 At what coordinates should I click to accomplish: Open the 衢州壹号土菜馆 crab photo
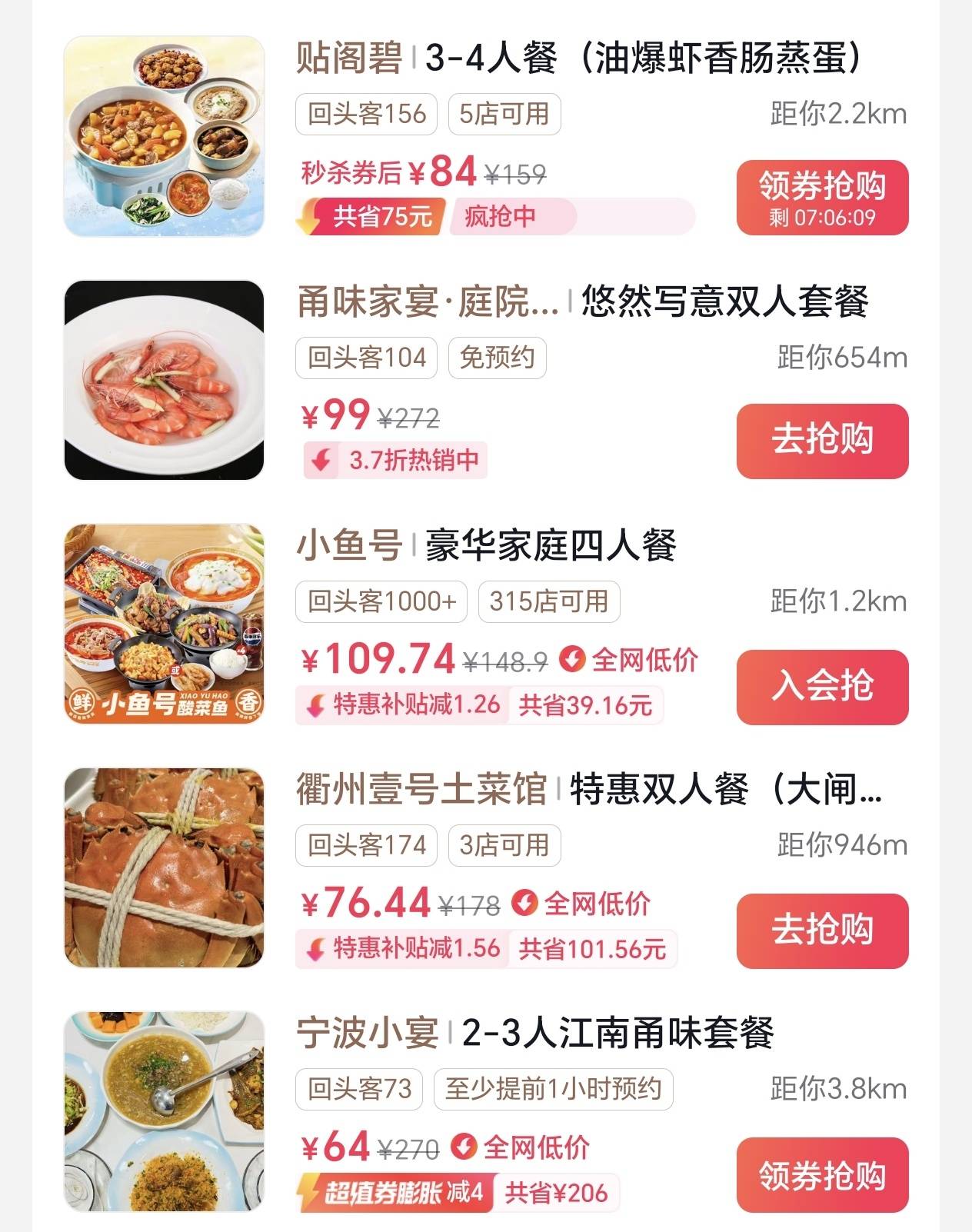tap(164, 867)
